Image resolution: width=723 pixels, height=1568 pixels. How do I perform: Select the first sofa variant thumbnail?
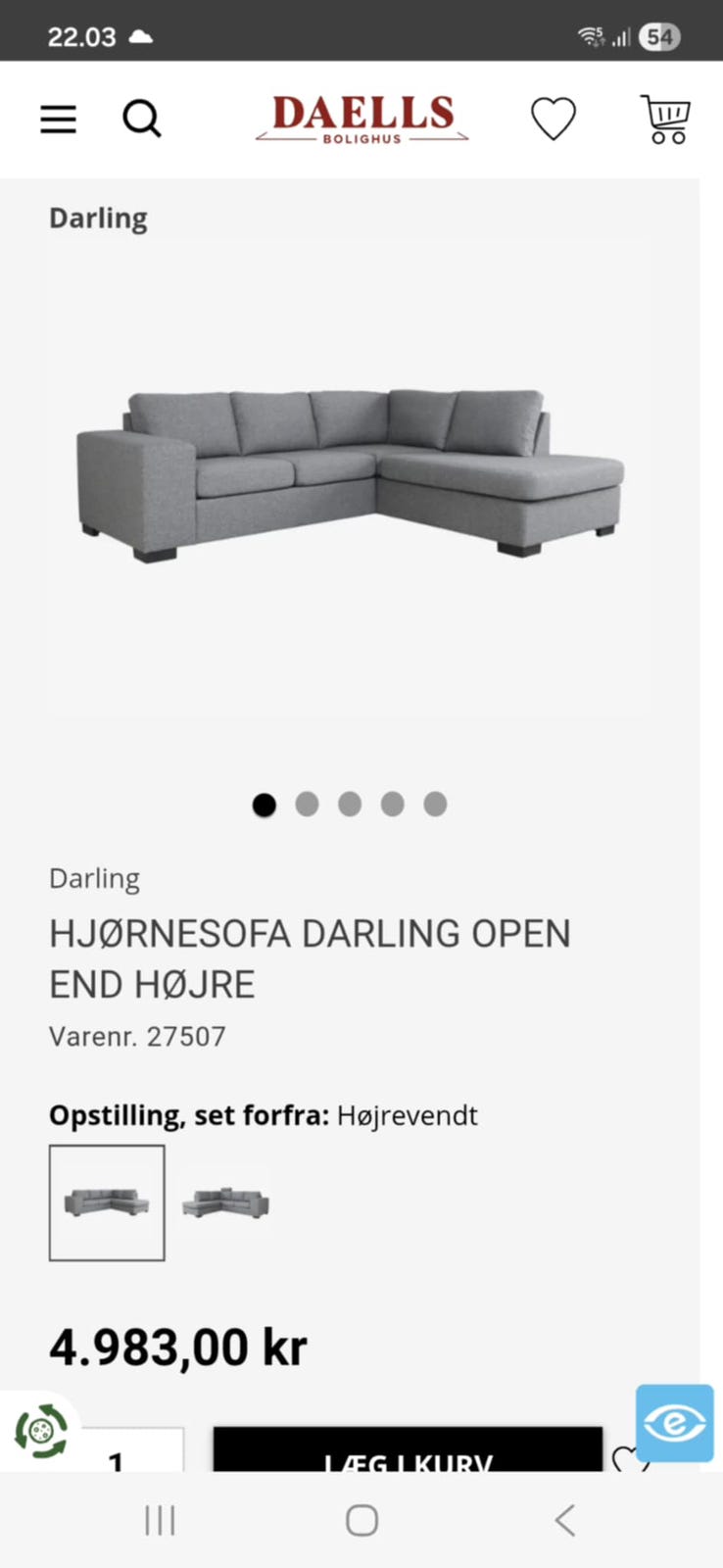pyautogui.click(x=107, y=1201)
